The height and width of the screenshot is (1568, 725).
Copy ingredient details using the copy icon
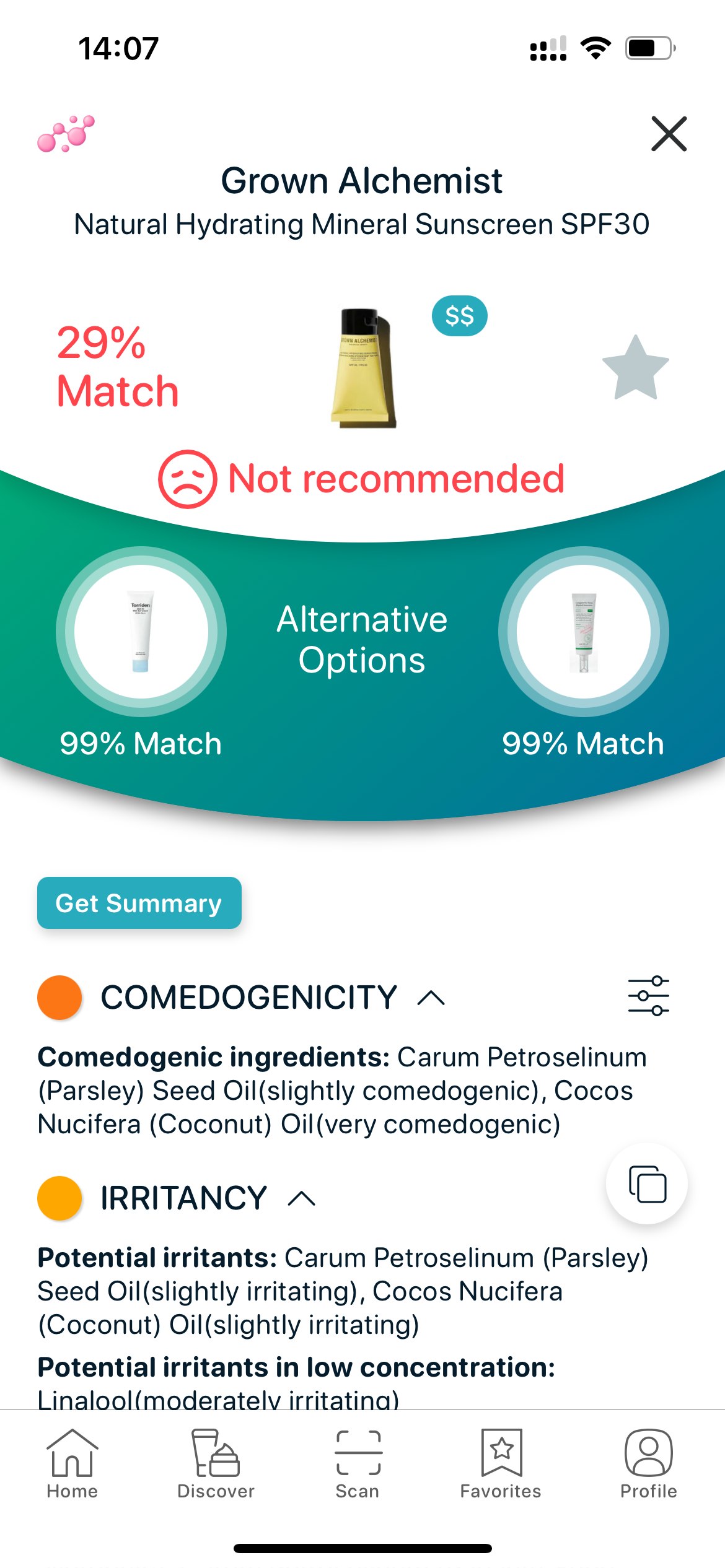pos(647,1184)
